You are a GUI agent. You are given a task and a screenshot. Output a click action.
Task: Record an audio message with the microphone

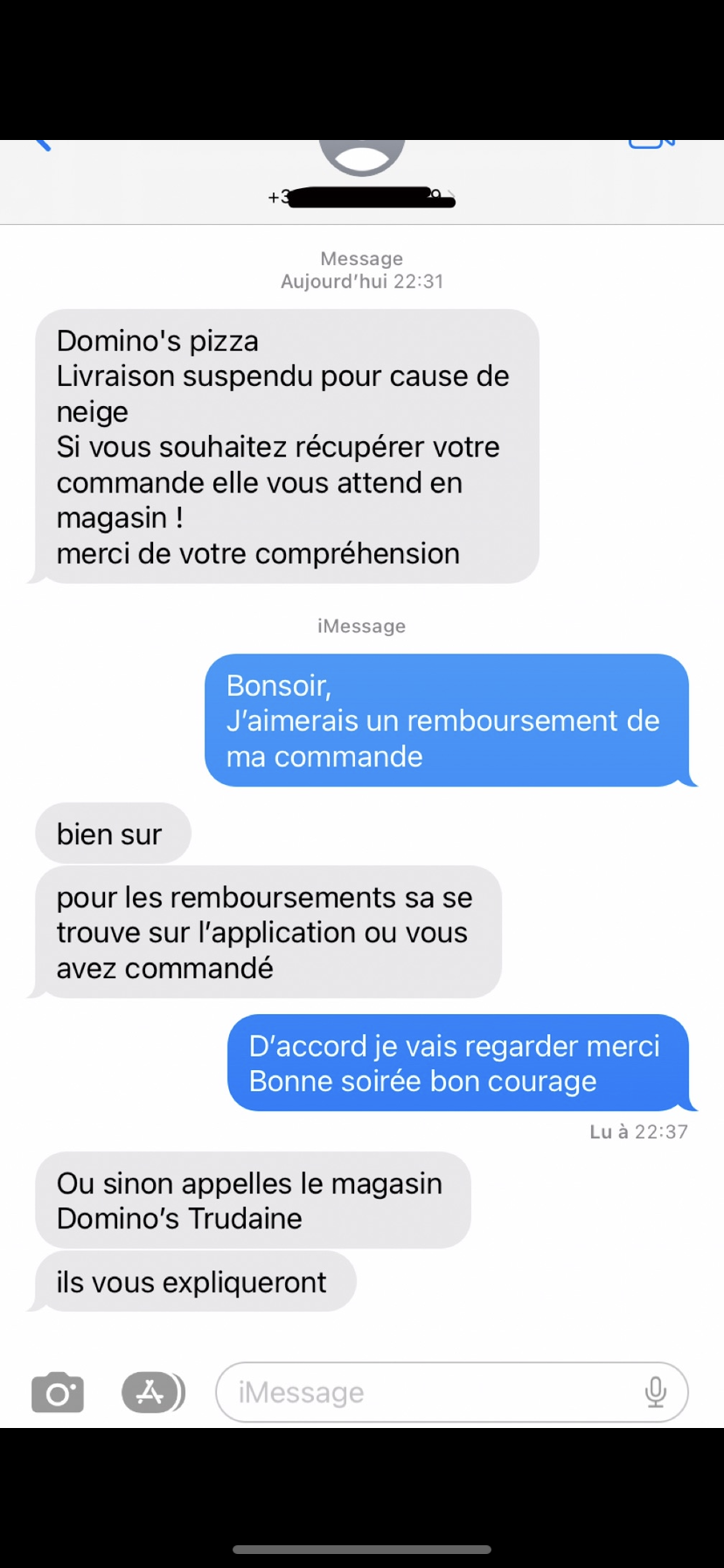click(656, 1392)
